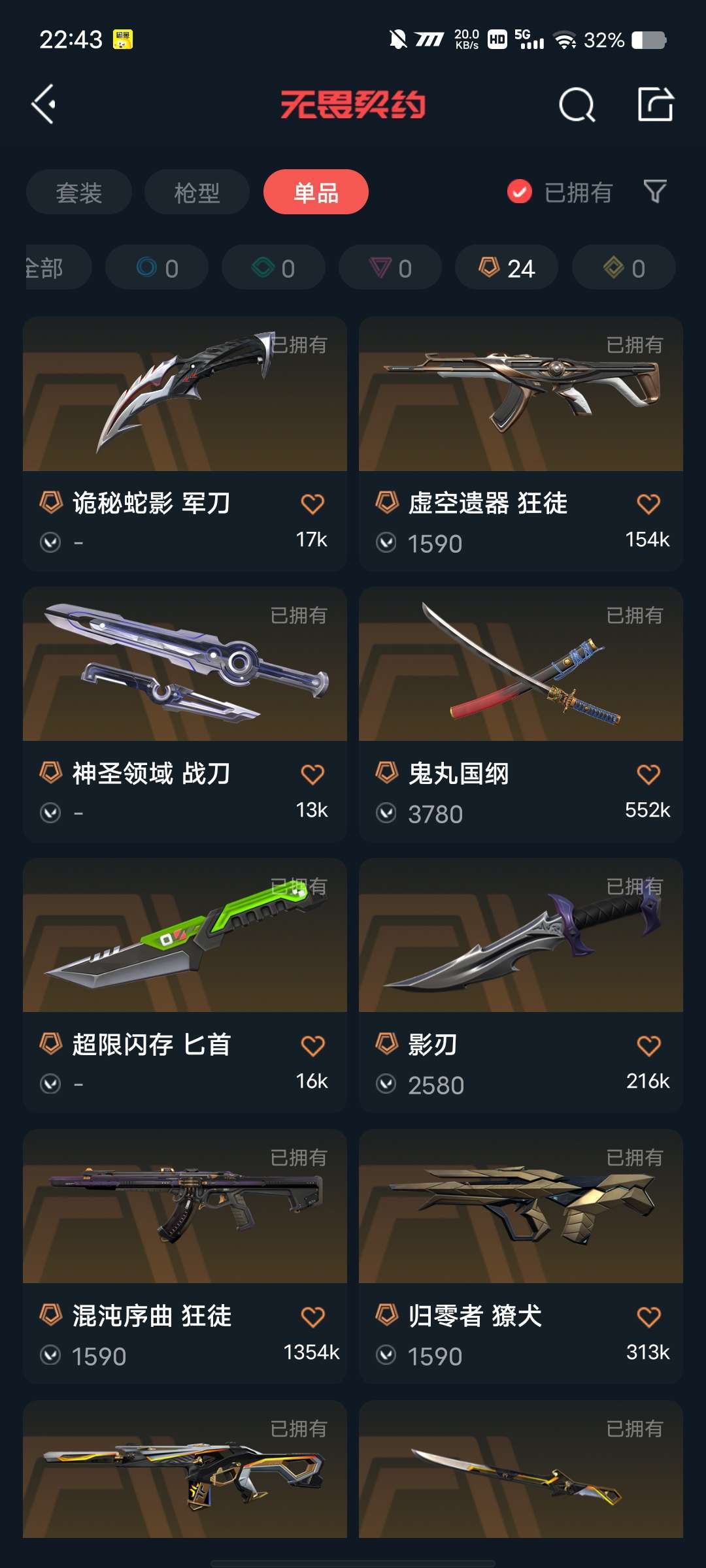This screenshot has width=706, height=1568.
Task: Switch to the 枪型 tab
Action: coord(197,192)
